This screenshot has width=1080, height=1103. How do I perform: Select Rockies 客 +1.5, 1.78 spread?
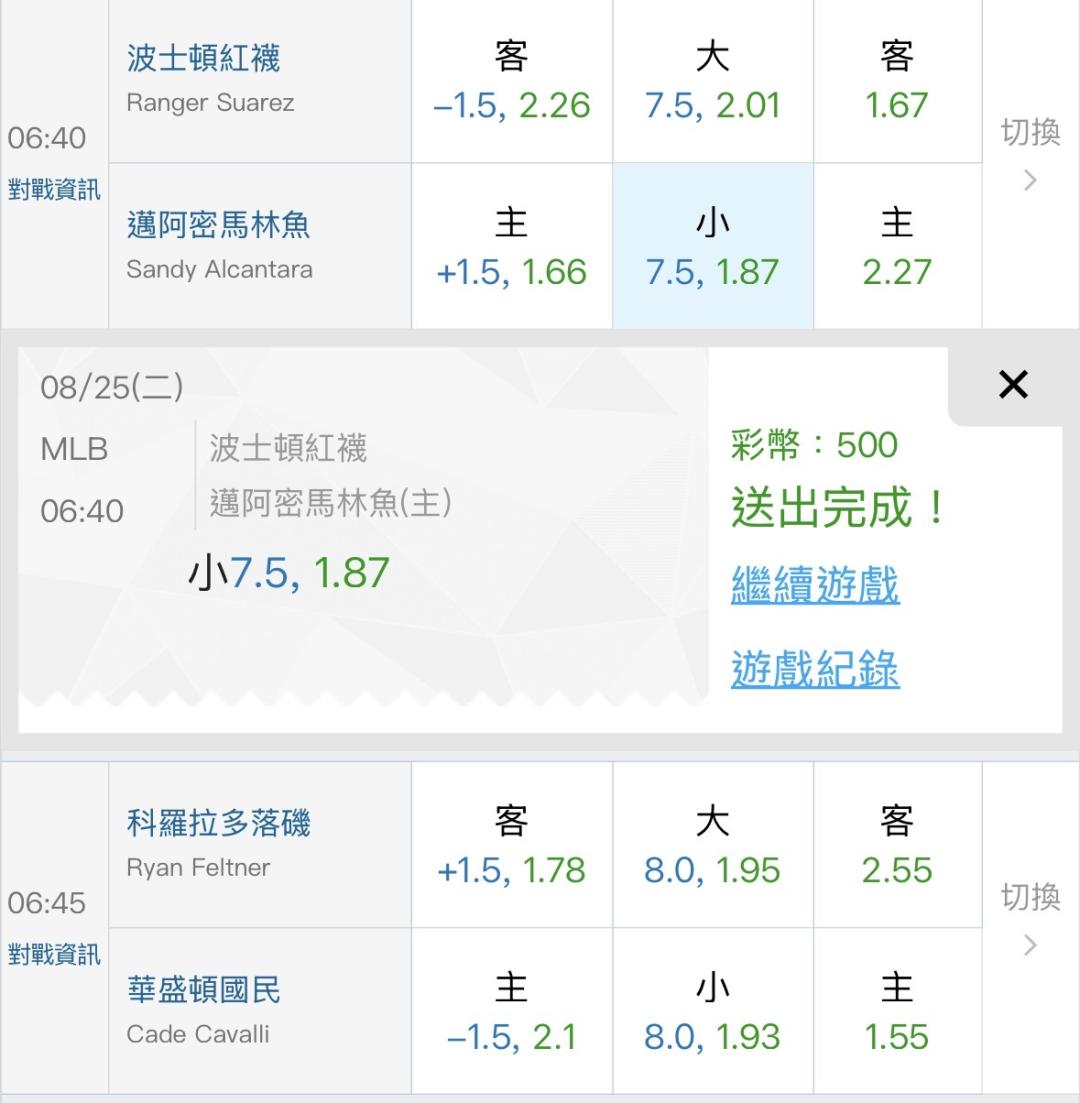click(x=512, y=845)
